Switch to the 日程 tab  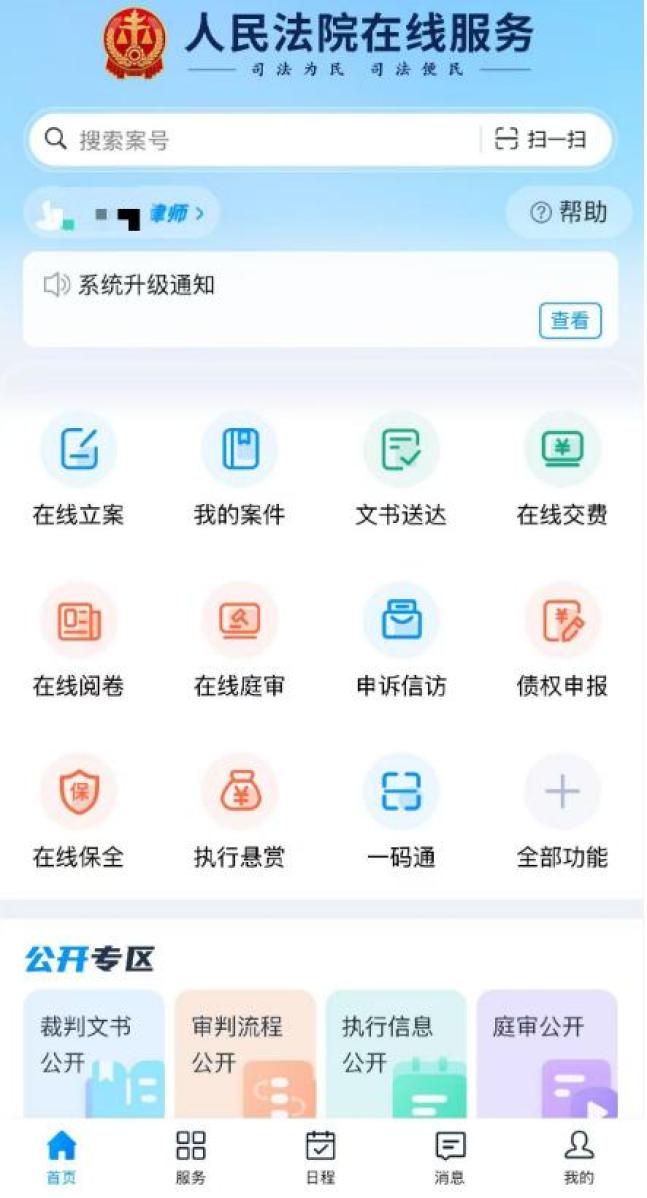pos(320,1157)
